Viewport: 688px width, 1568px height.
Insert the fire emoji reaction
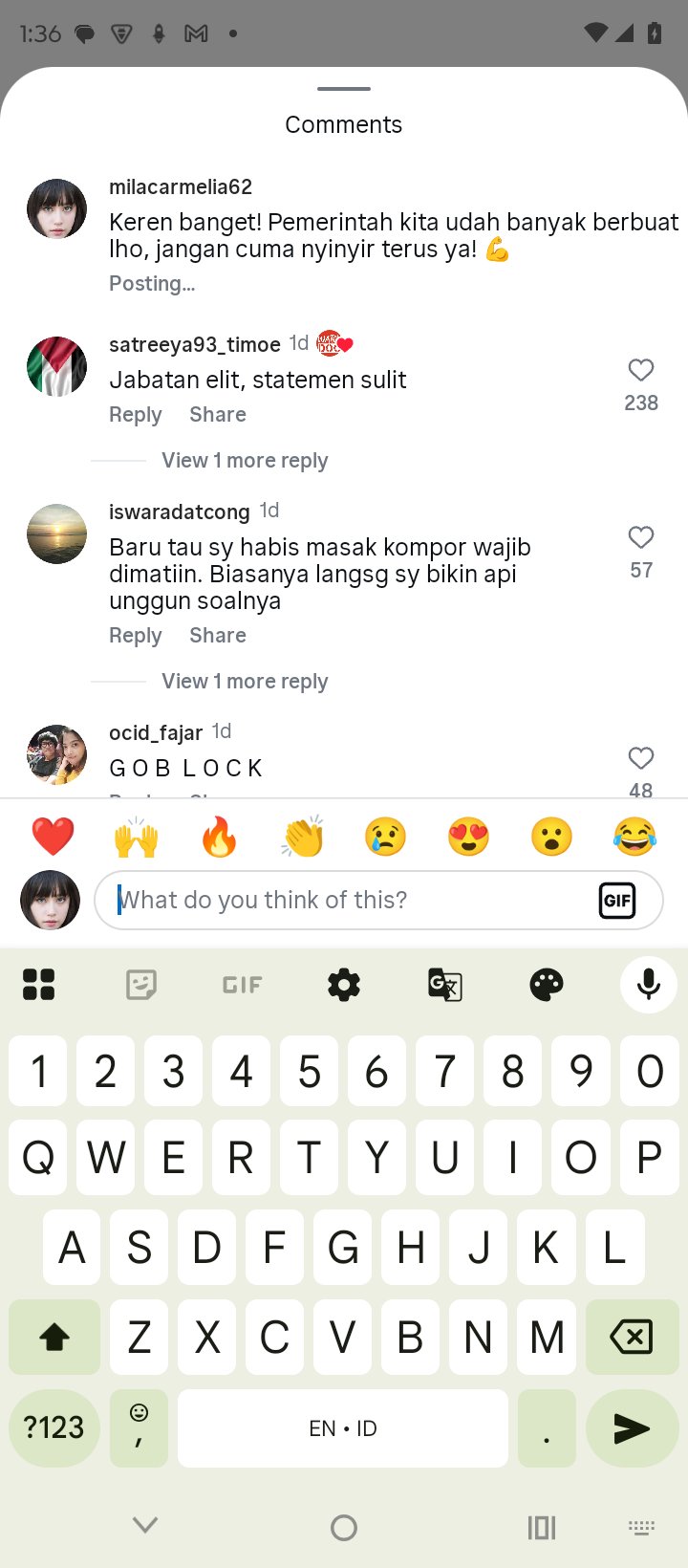(x=219, y=837)
